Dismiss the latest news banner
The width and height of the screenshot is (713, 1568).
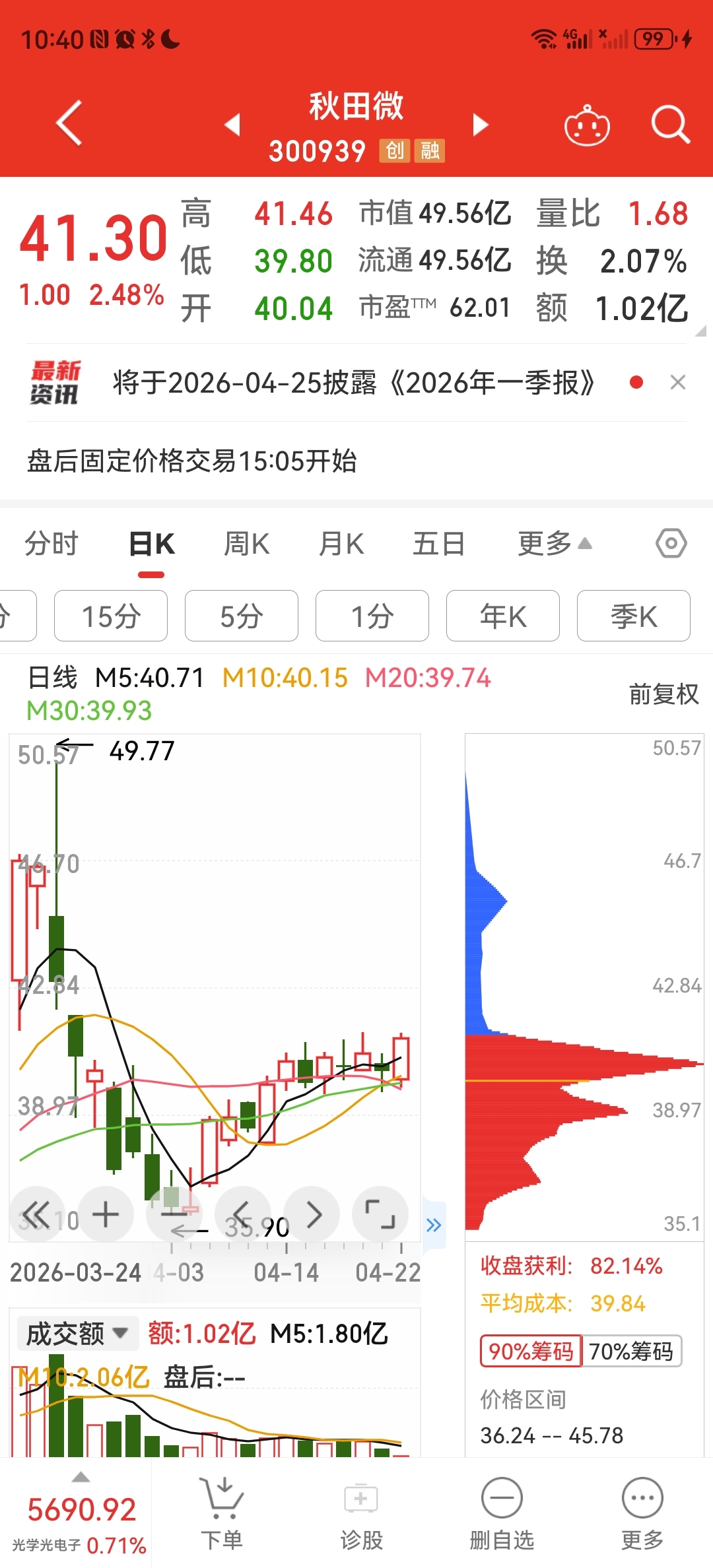tap(677, 382)
